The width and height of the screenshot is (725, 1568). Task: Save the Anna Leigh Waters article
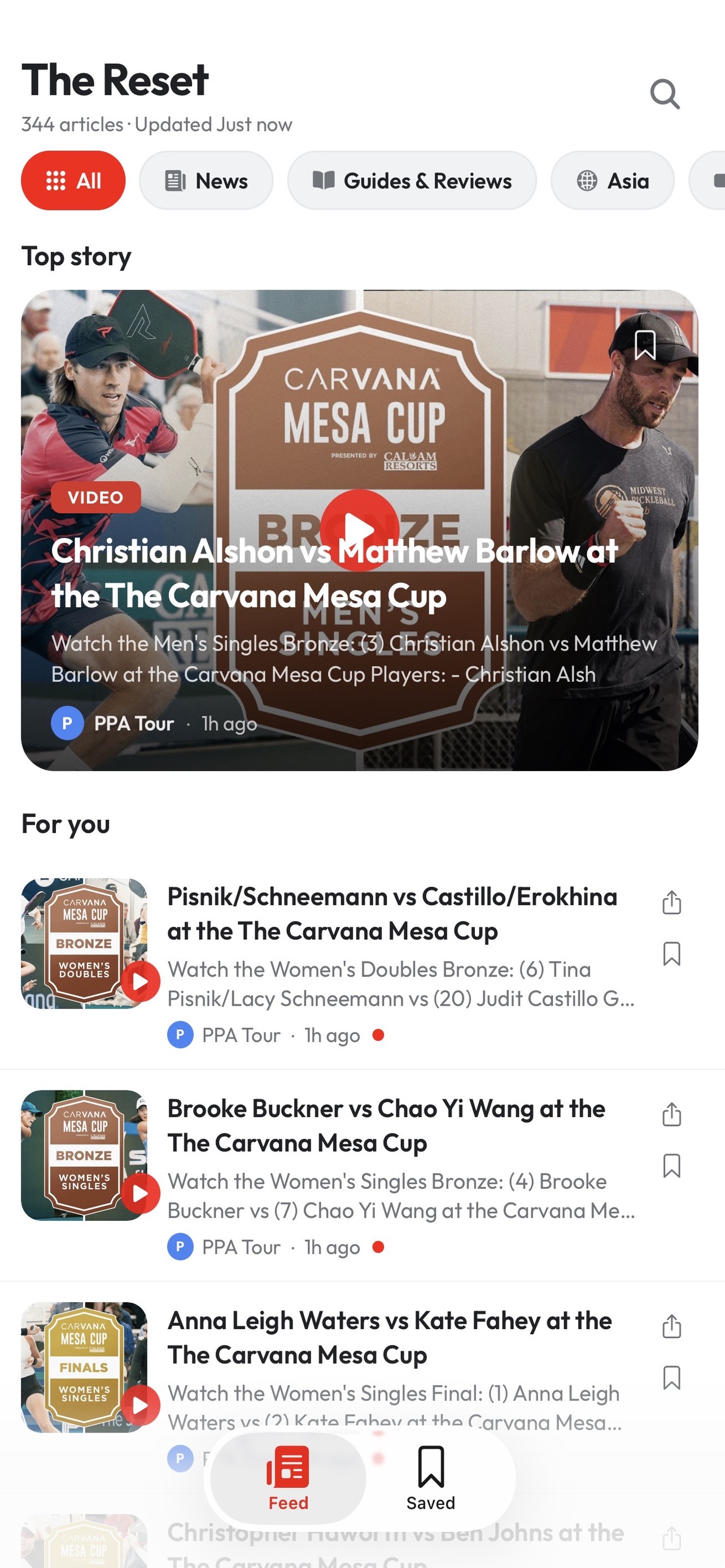[x=671, y=1377]
